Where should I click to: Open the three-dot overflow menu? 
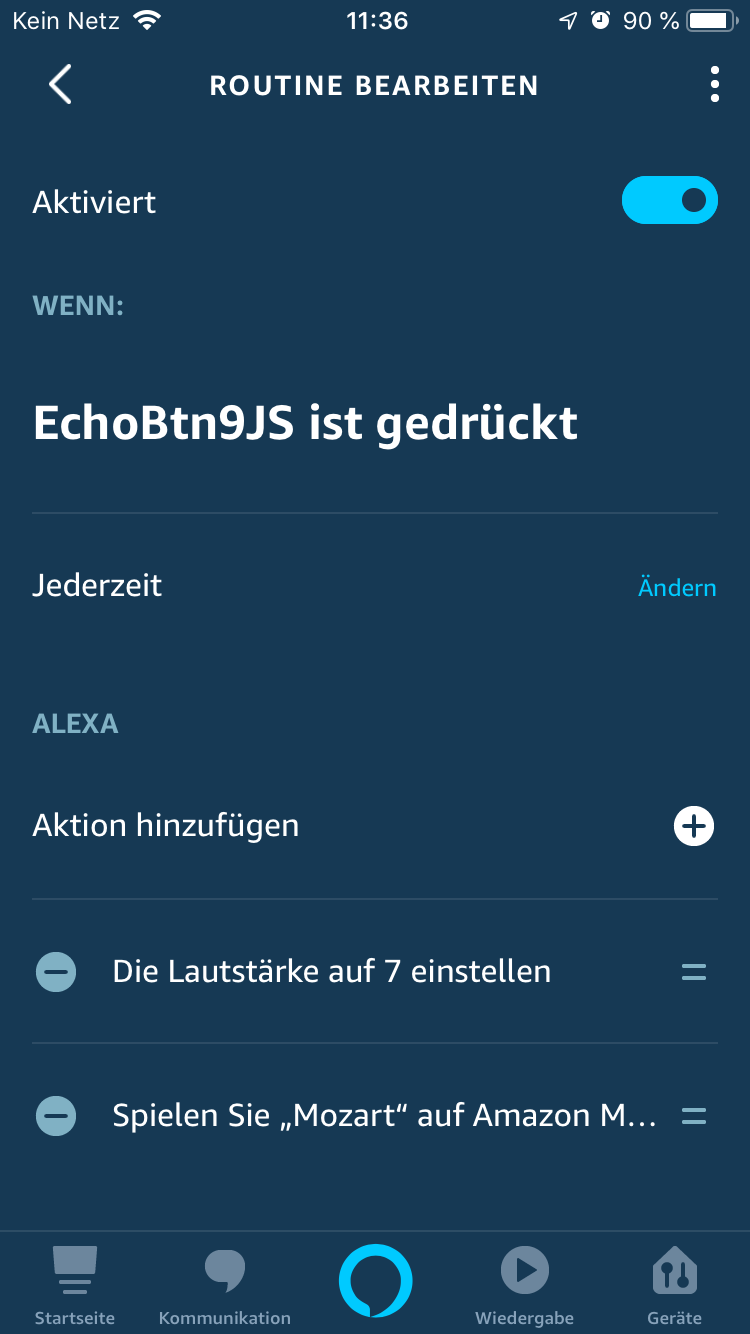tap(714, 85)
